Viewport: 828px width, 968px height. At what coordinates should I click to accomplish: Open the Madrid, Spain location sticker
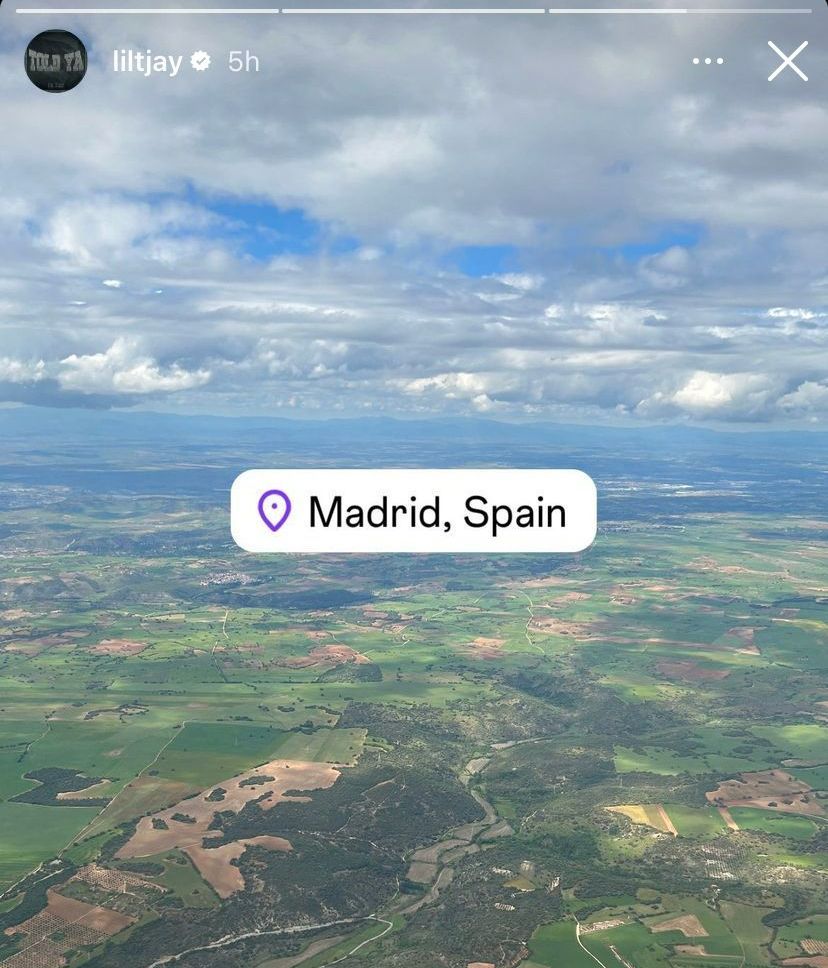(412, 512)
